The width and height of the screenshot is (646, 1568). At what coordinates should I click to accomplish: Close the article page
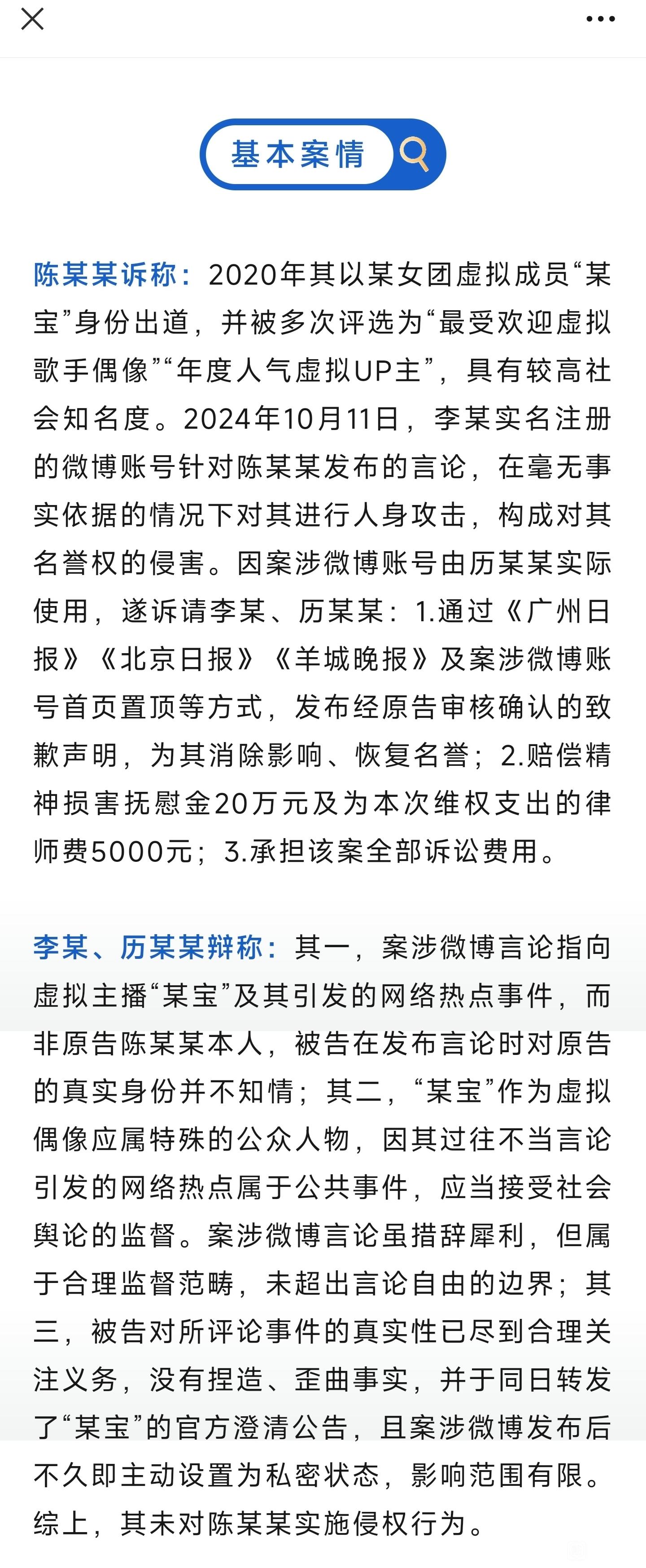[32, 19]
